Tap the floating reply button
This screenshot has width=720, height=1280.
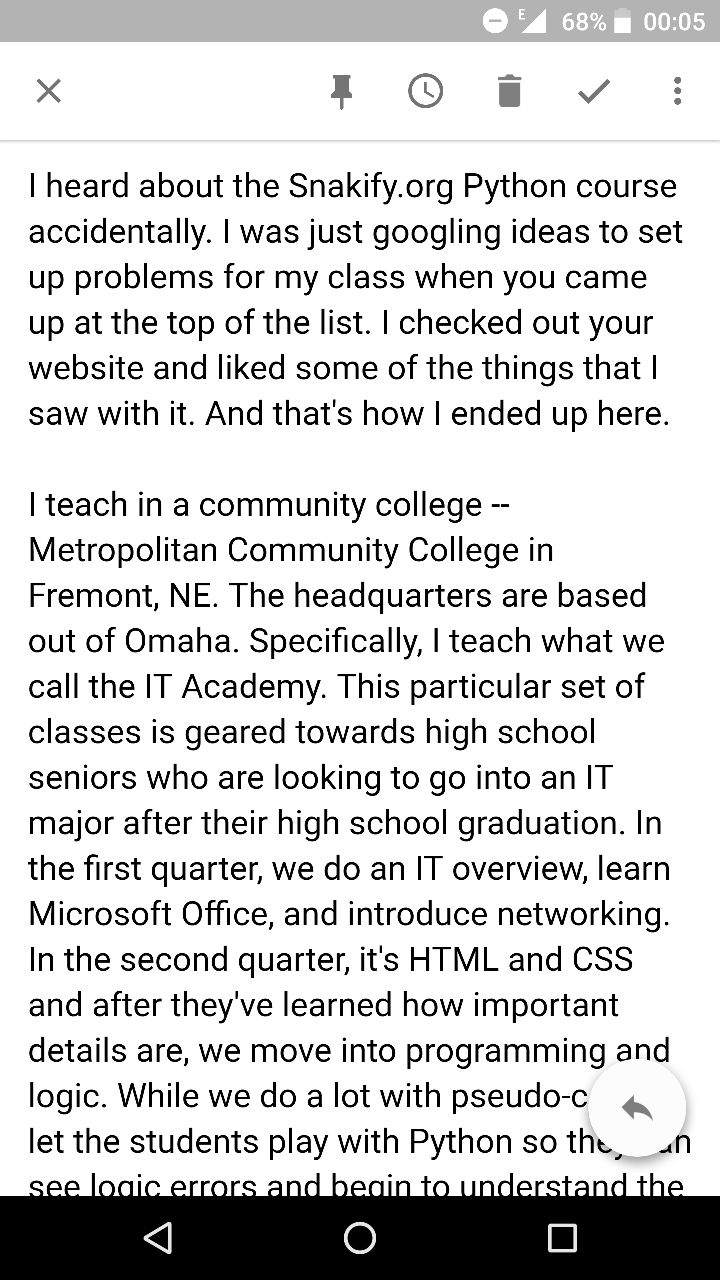pyautogui.click(x=637, y=1108)
